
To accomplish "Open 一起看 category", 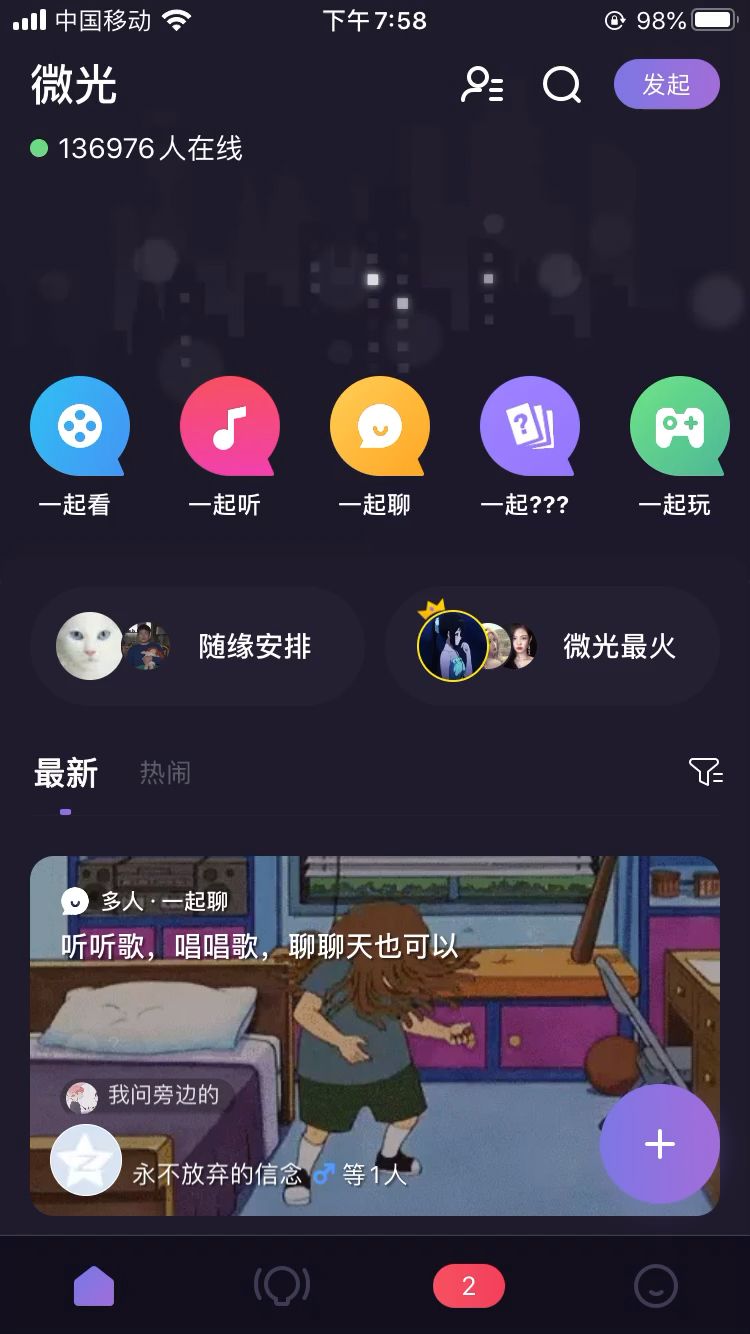I will 79,427.
